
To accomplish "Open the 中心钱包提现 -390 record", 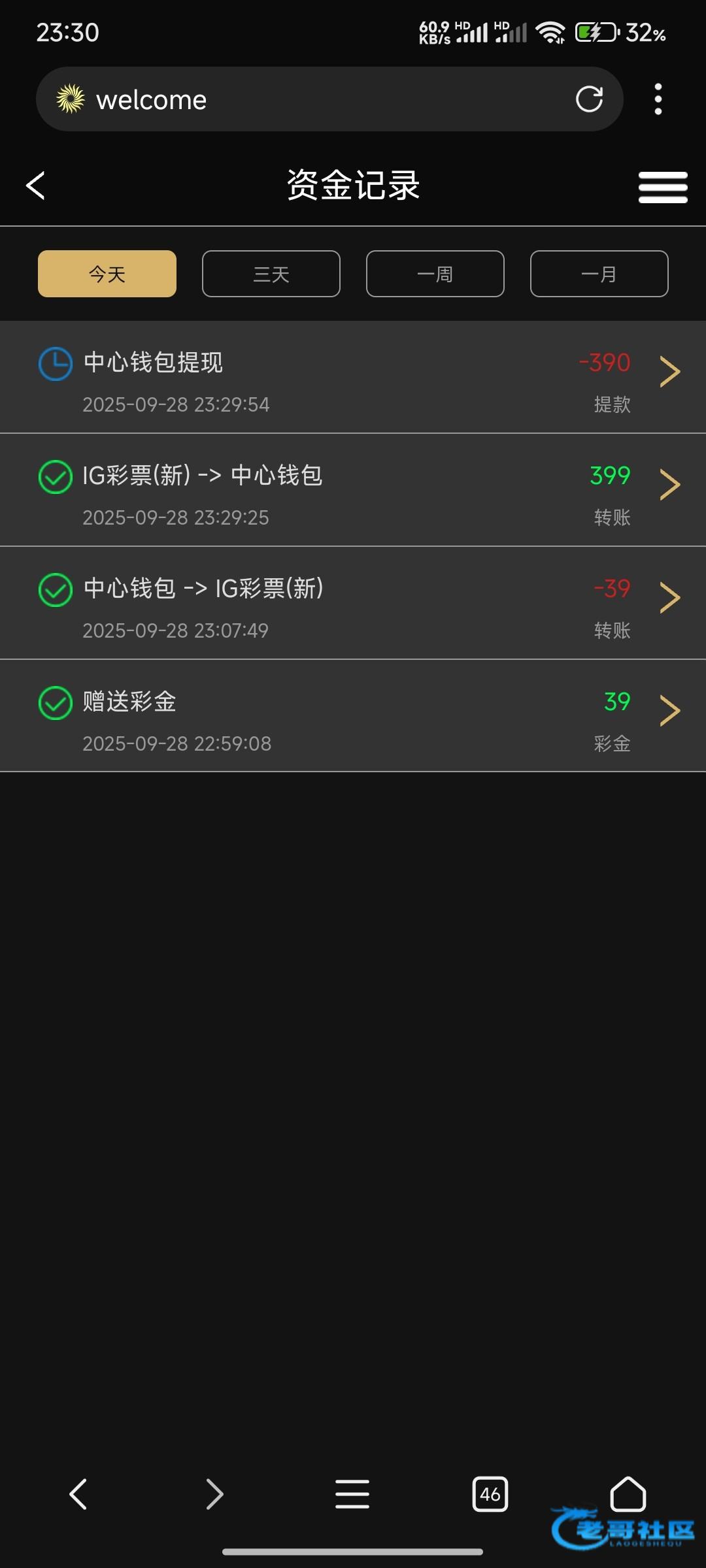I will click(353, 377).
